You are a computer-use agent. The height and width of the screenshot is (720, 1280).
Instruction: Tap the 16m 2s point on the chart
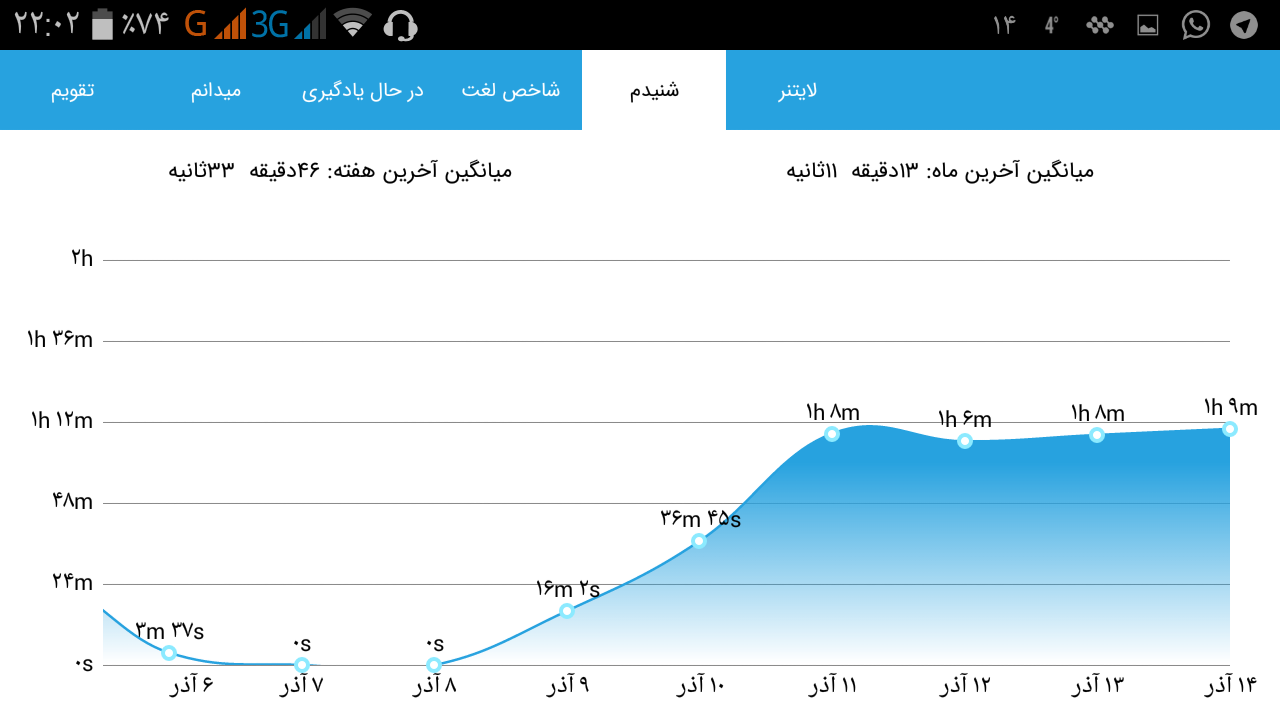point(566,611)
